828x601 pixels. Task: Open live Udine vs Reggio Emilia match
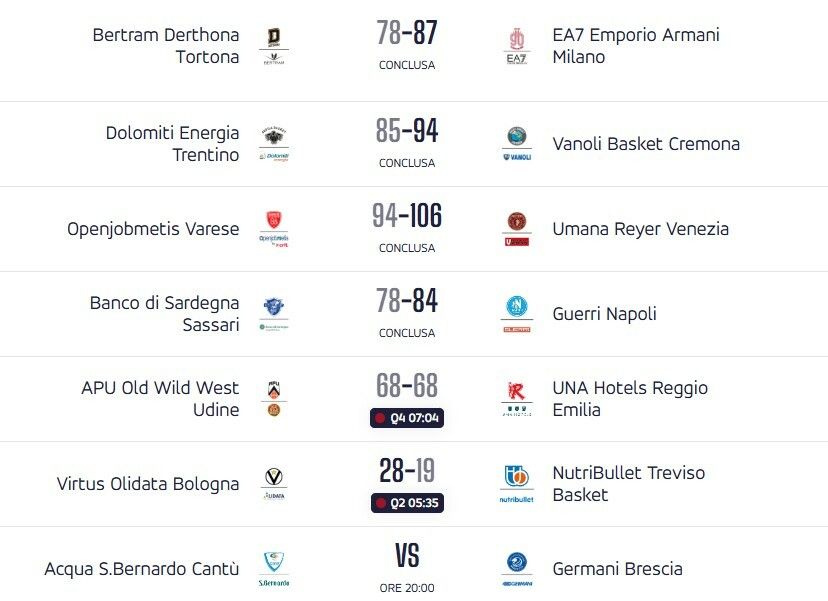407,398
